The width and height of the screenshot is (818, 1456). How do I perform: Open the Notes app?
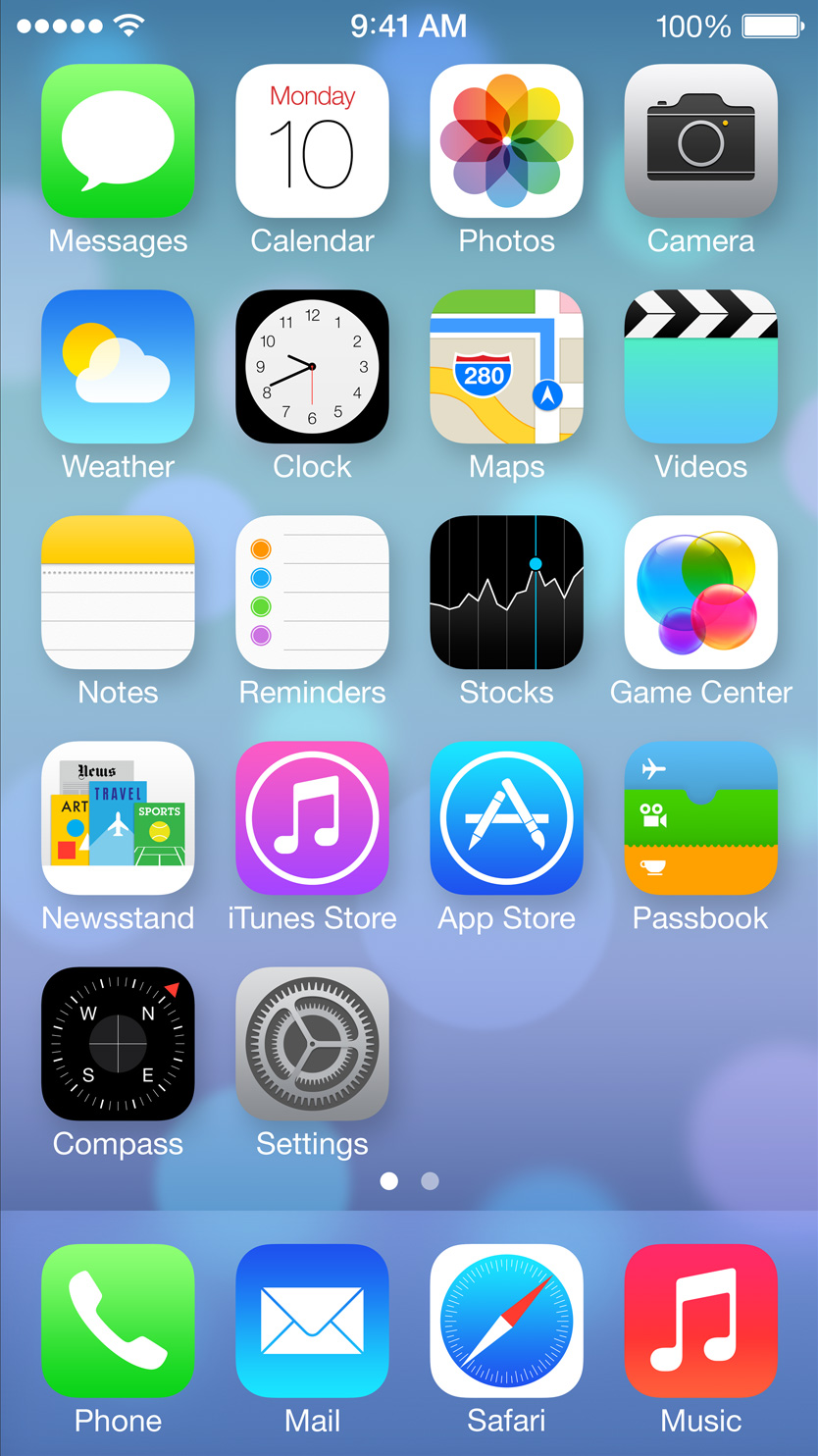[118, 592]
